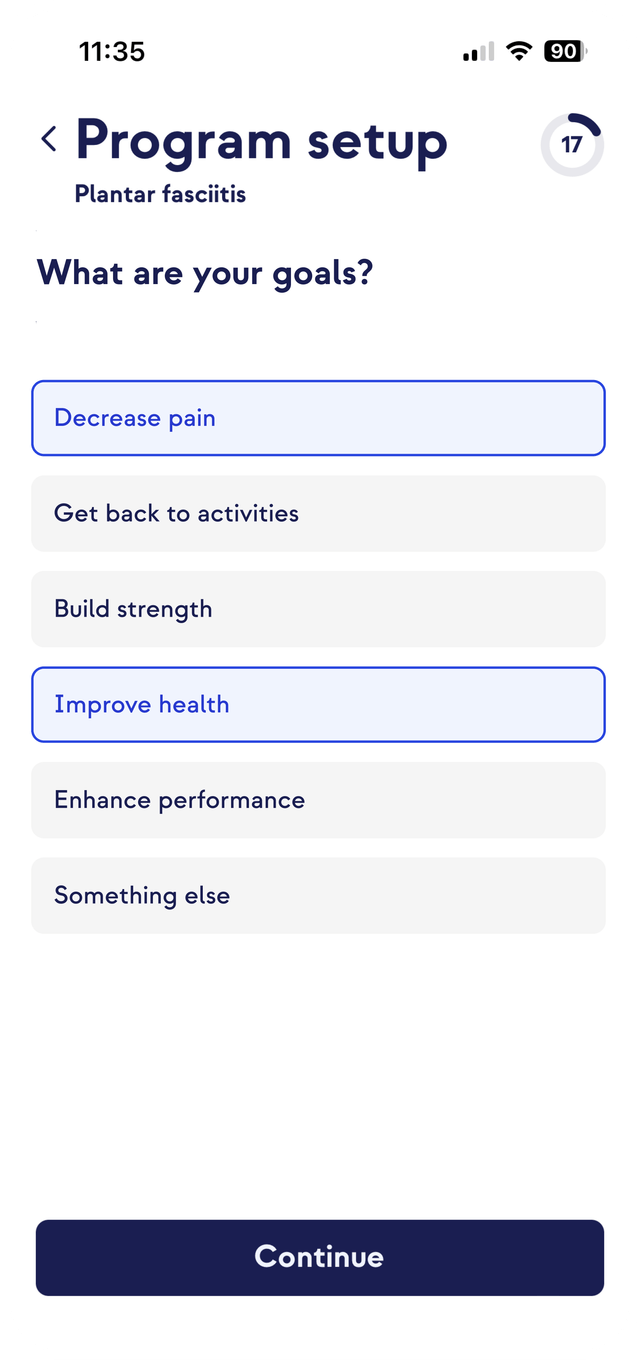Select Get back to activities goal
Screen dimensions: 640x1360
point(318,513)
